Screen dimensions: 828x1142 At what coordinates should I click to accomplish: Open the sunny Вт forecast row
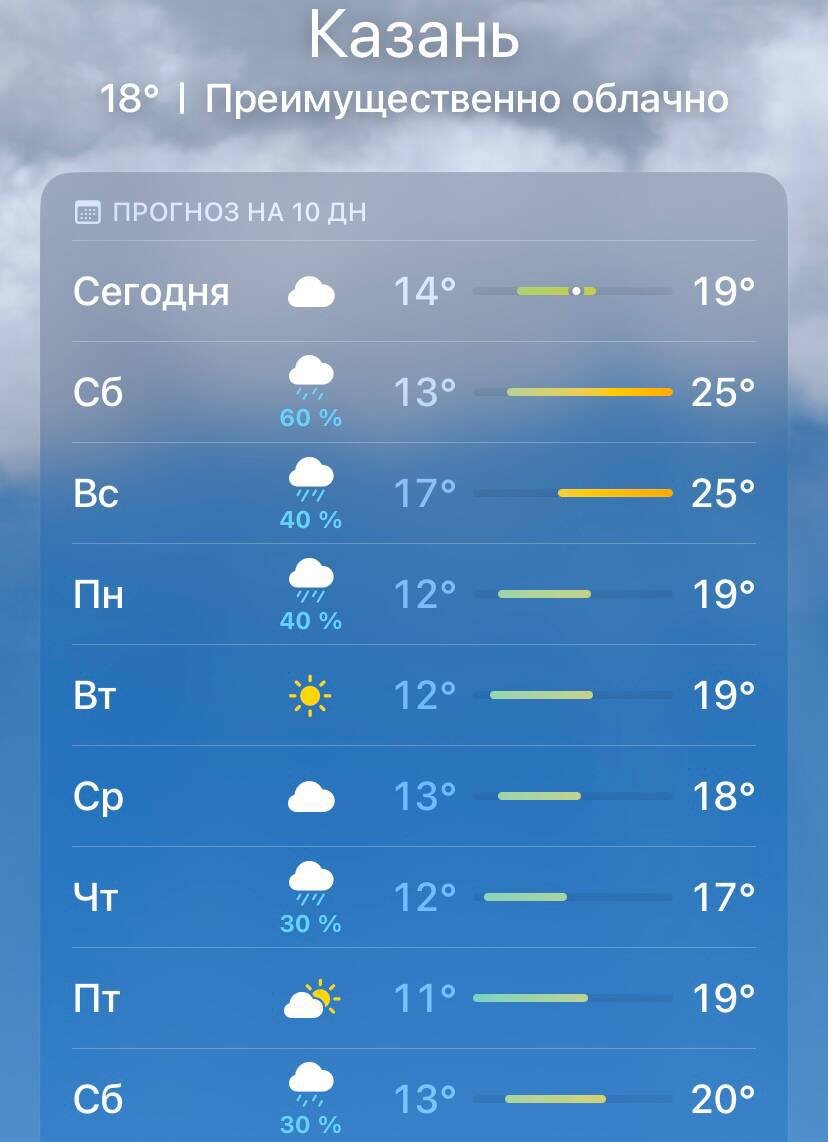[x=414, y=696]
